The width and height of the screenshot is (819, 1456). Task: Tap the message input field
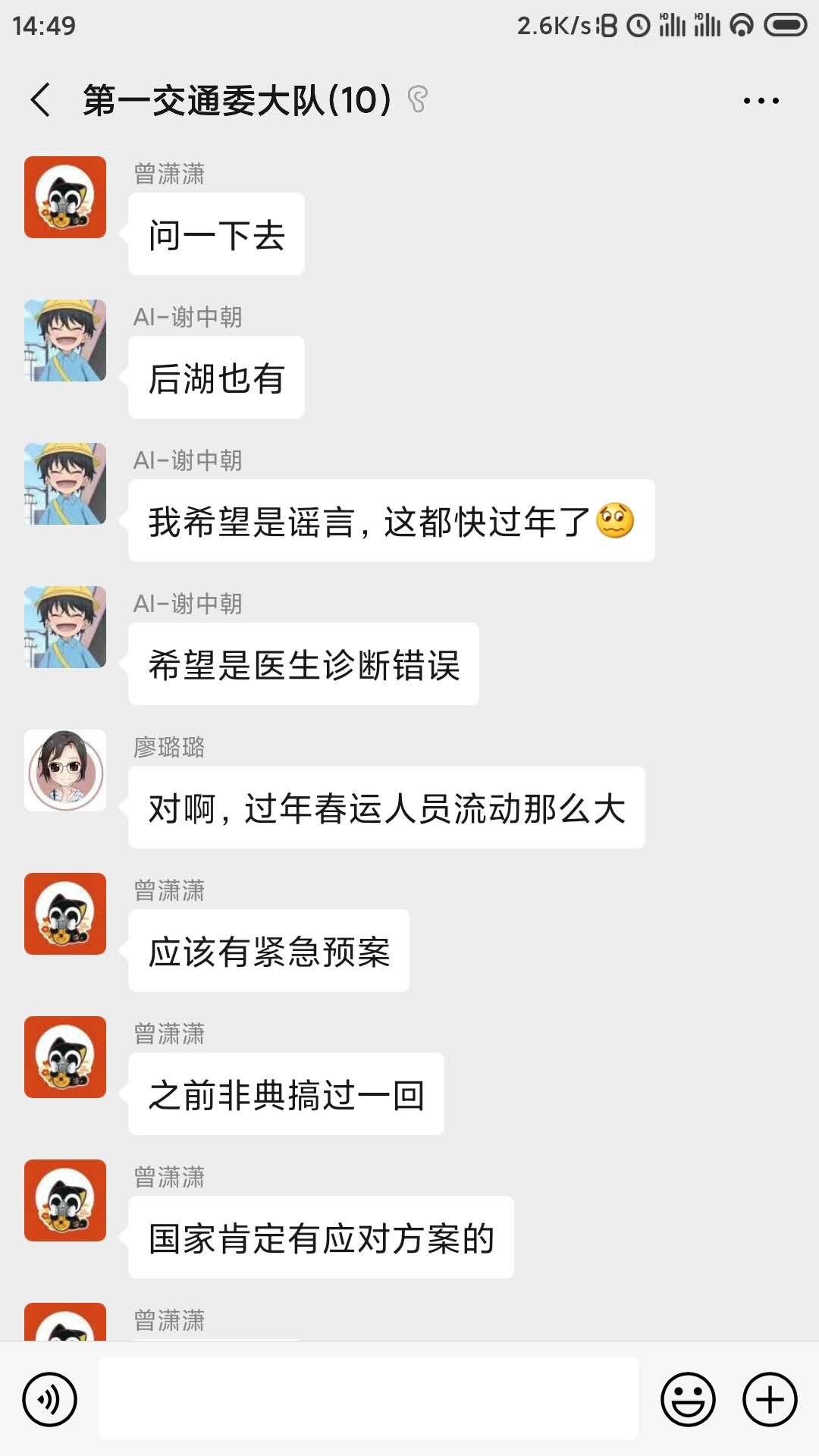pyautogui.click(x=369, y=1399)
